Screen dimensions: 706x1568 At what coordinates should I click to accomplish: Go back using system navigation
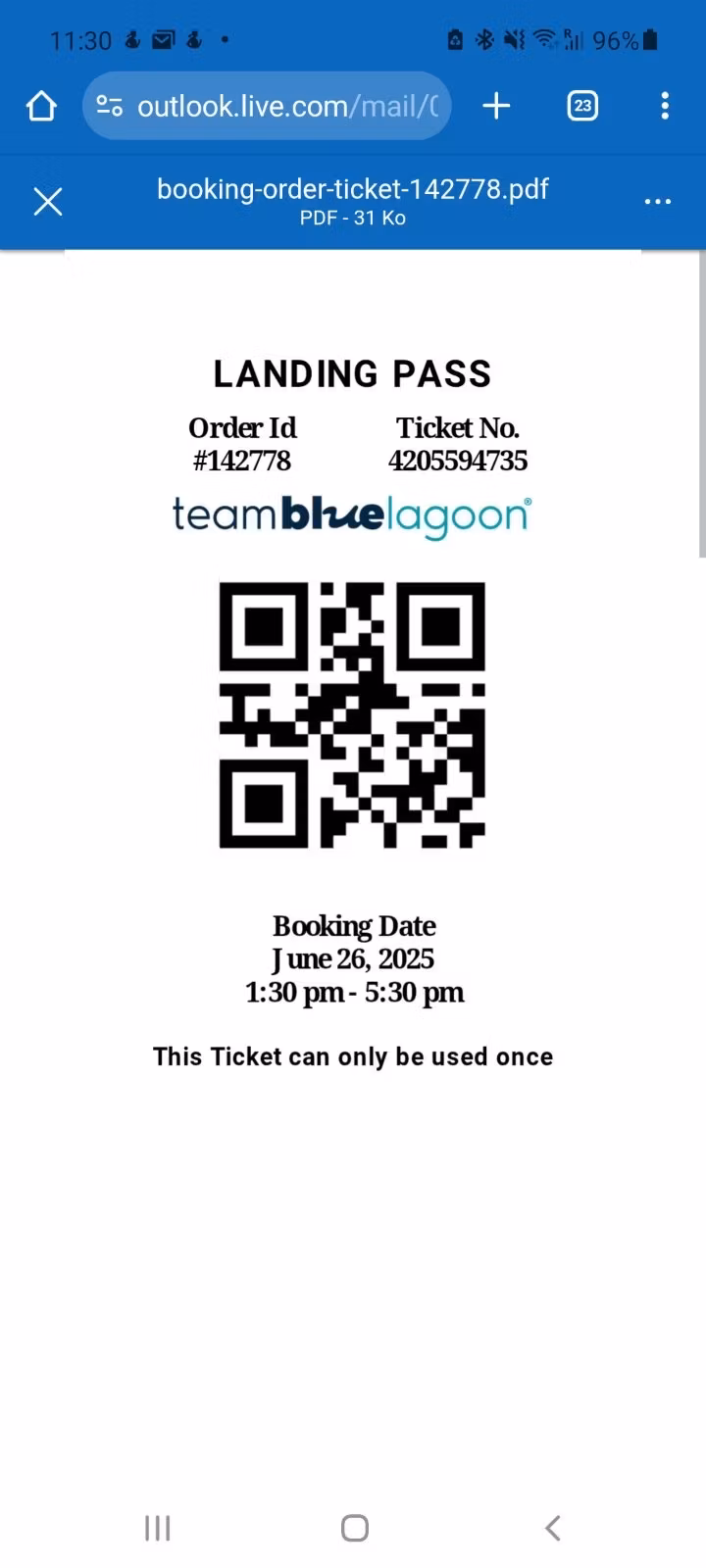(x=552, y=1528)
